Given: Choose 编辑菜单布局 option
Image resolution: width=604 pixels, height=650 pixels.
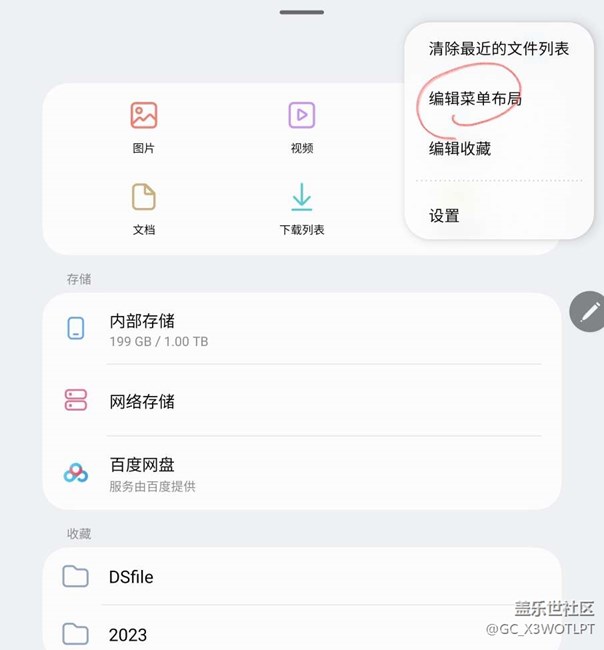Looking at the screenshot, I should [x=475, y=99].
